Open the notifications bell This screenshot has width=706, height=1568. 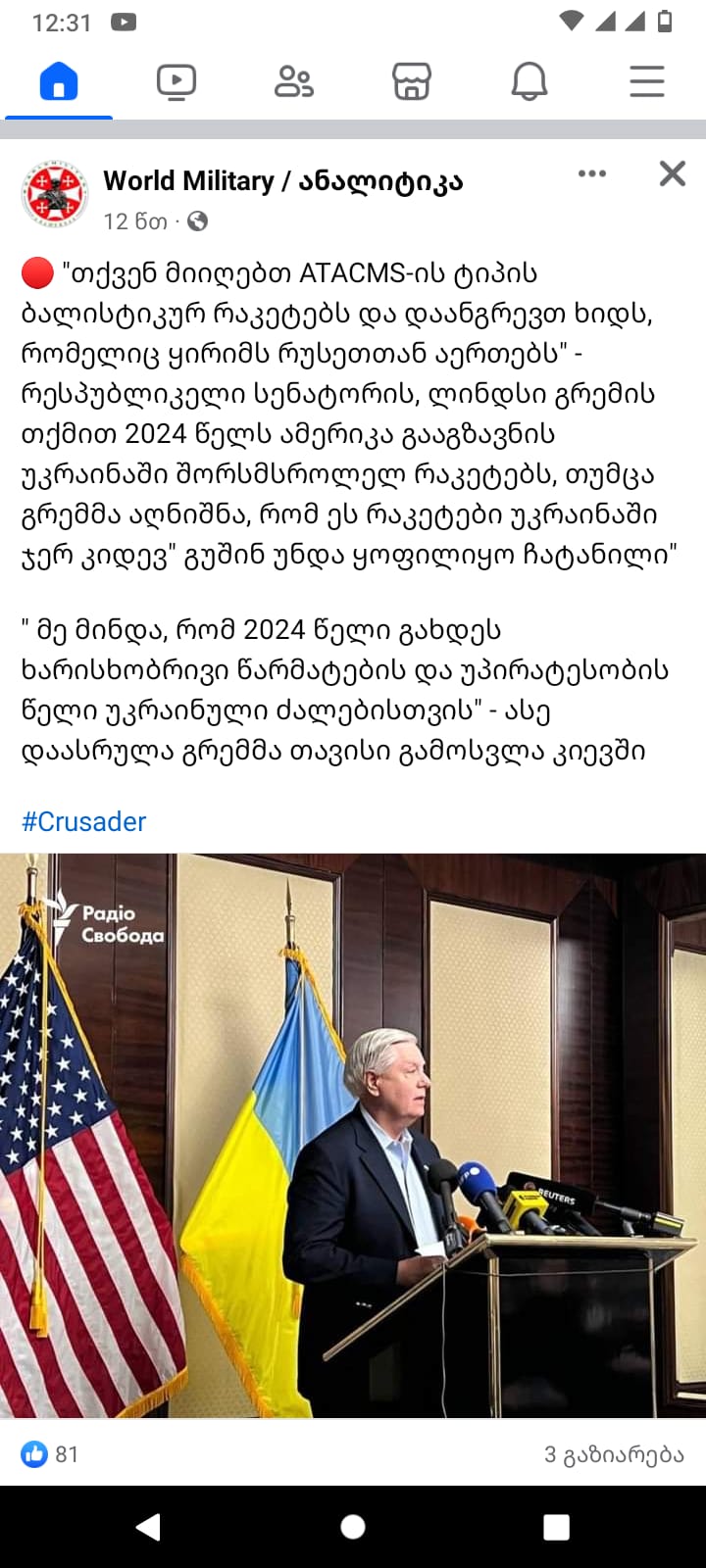point(529,82)
